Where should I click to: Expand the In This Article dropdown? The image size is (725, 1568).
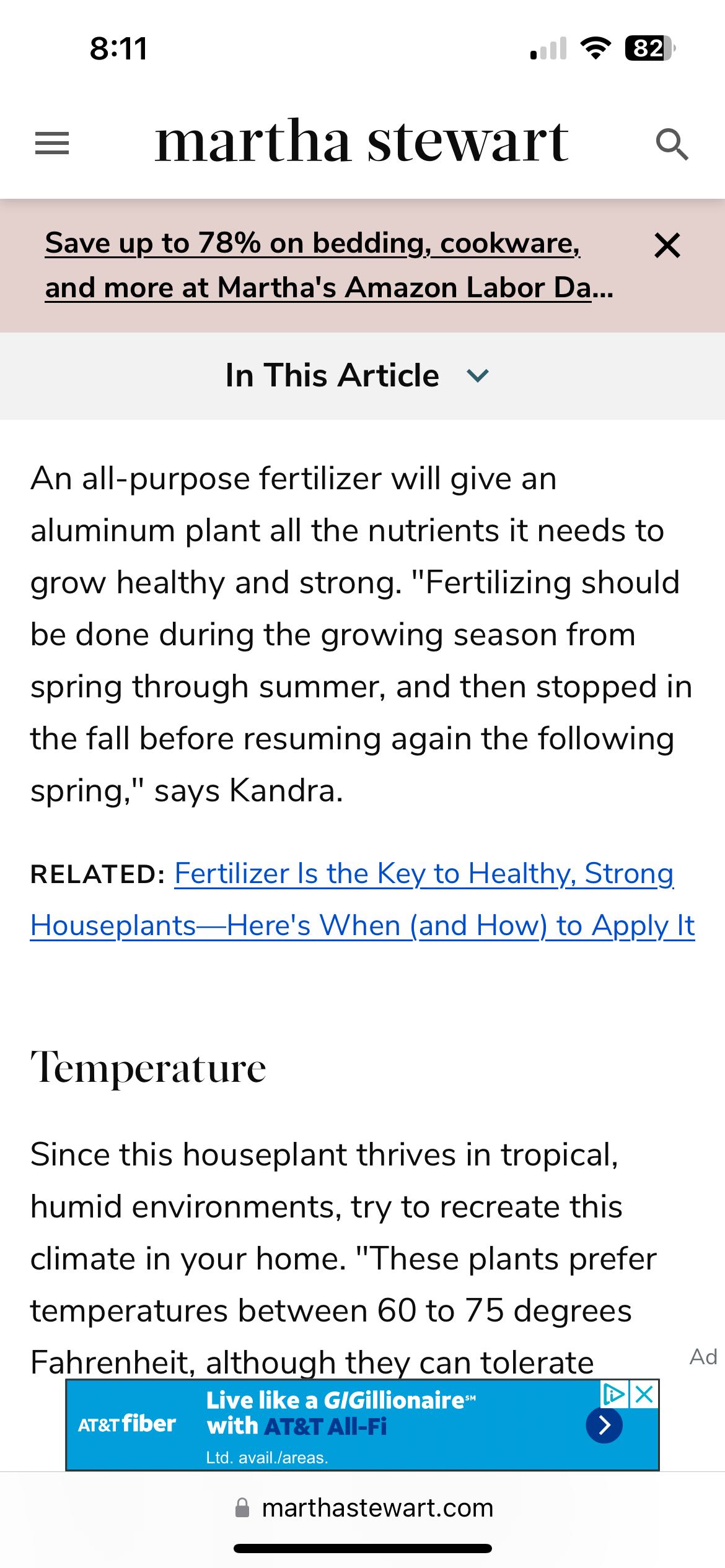[358, 375]
